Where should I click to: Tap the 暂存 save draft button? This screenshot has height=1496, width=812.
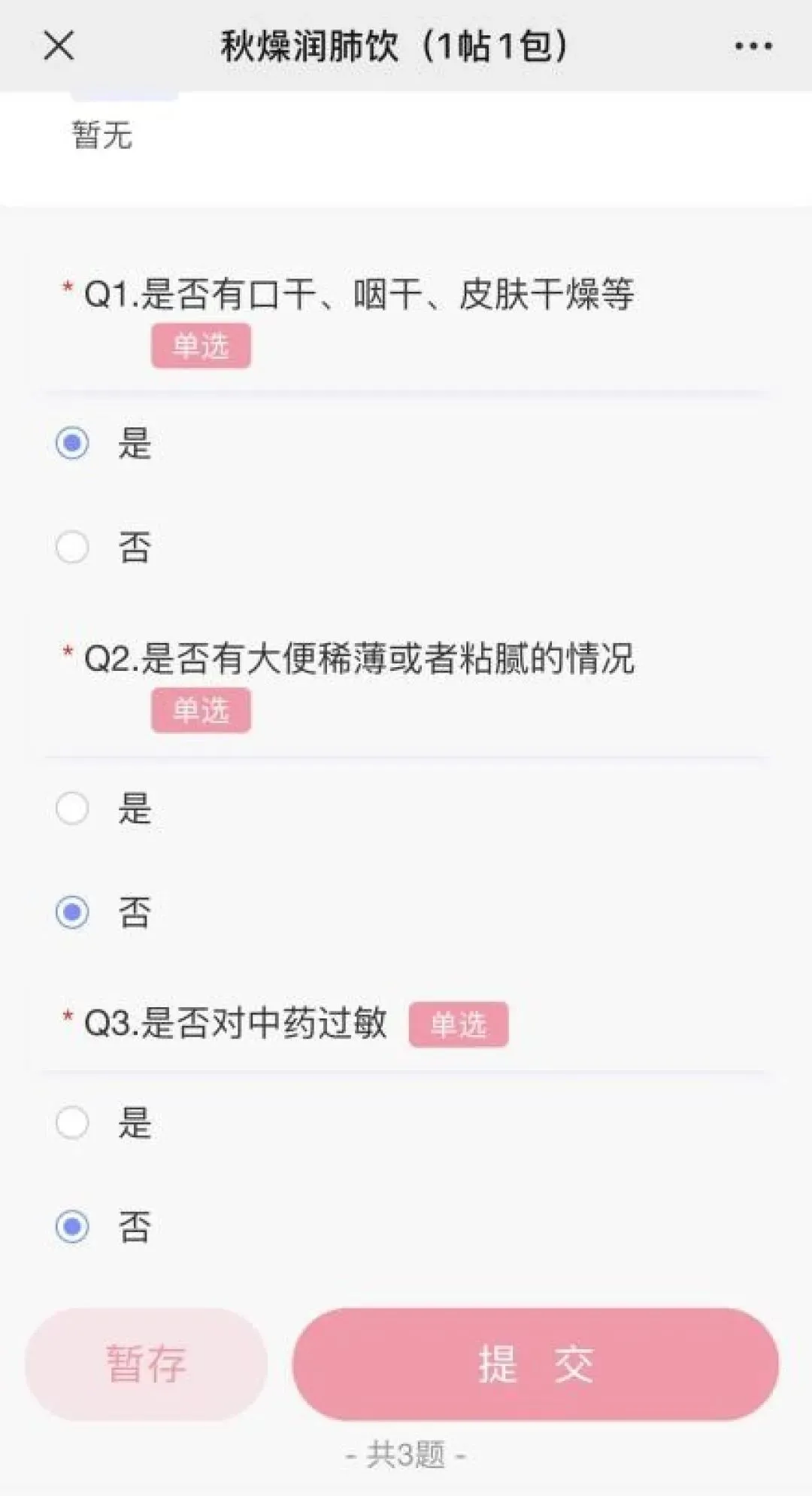click(x=147, y=1364)
